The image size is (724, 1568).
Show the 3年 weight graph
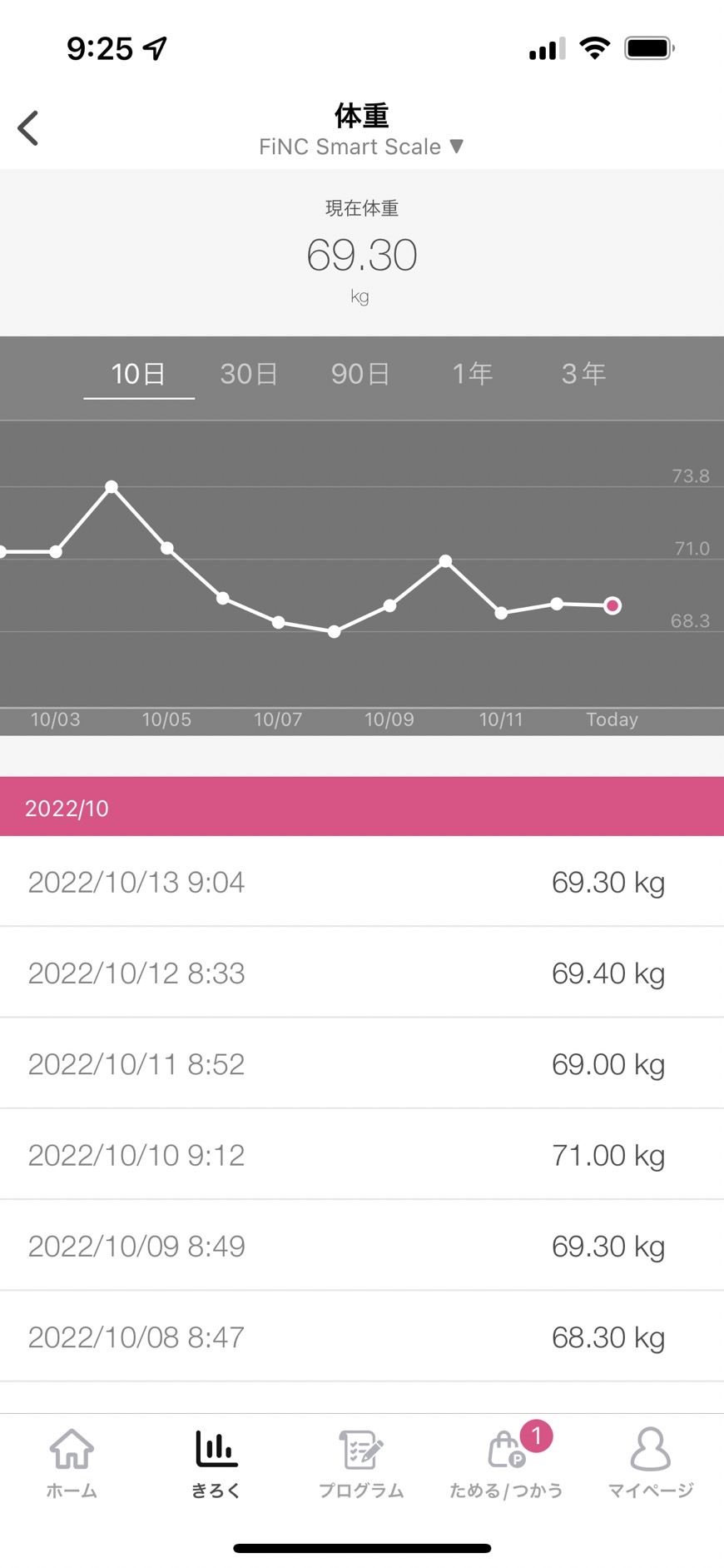click(x=583, y=374)
